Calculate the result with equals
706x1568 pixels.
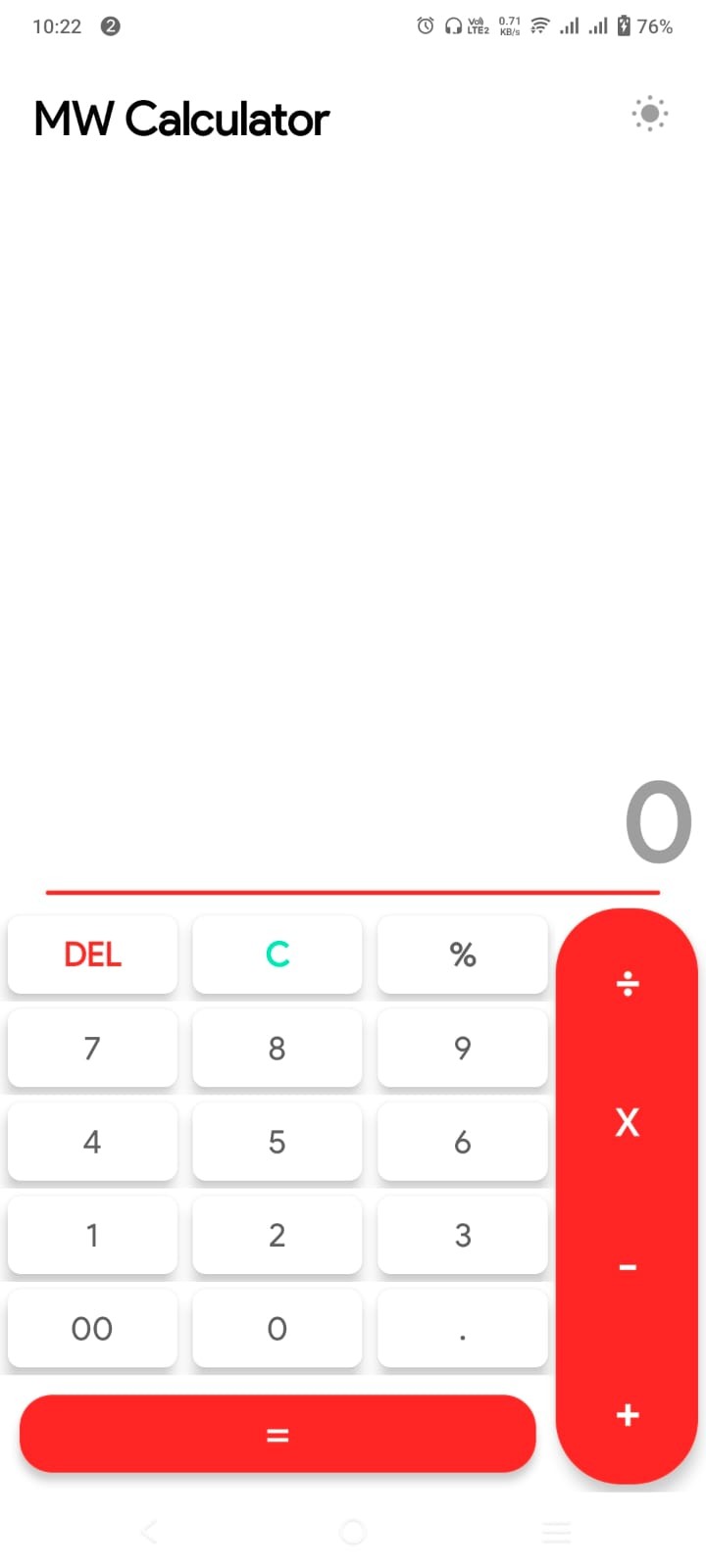[x=277, y=1434]
